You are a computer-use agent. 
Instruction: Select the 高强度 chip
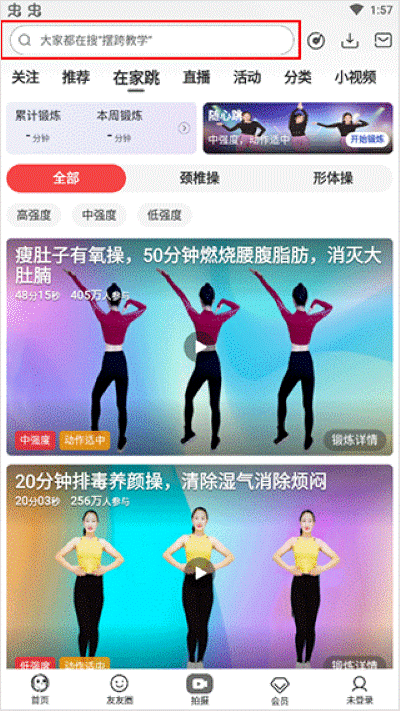(34, 215)
